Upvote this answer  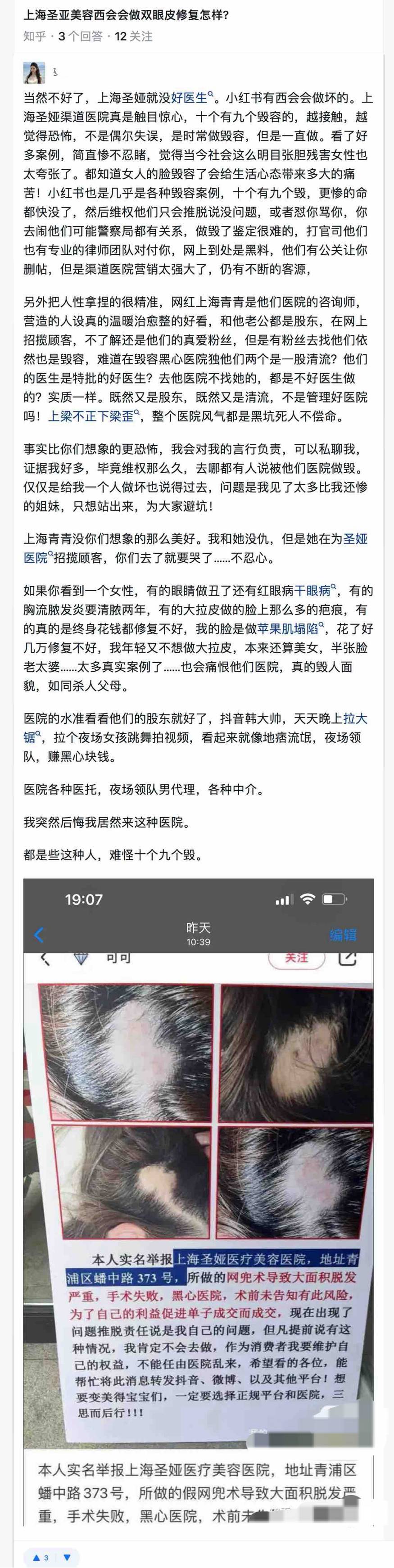point(42,1557)
